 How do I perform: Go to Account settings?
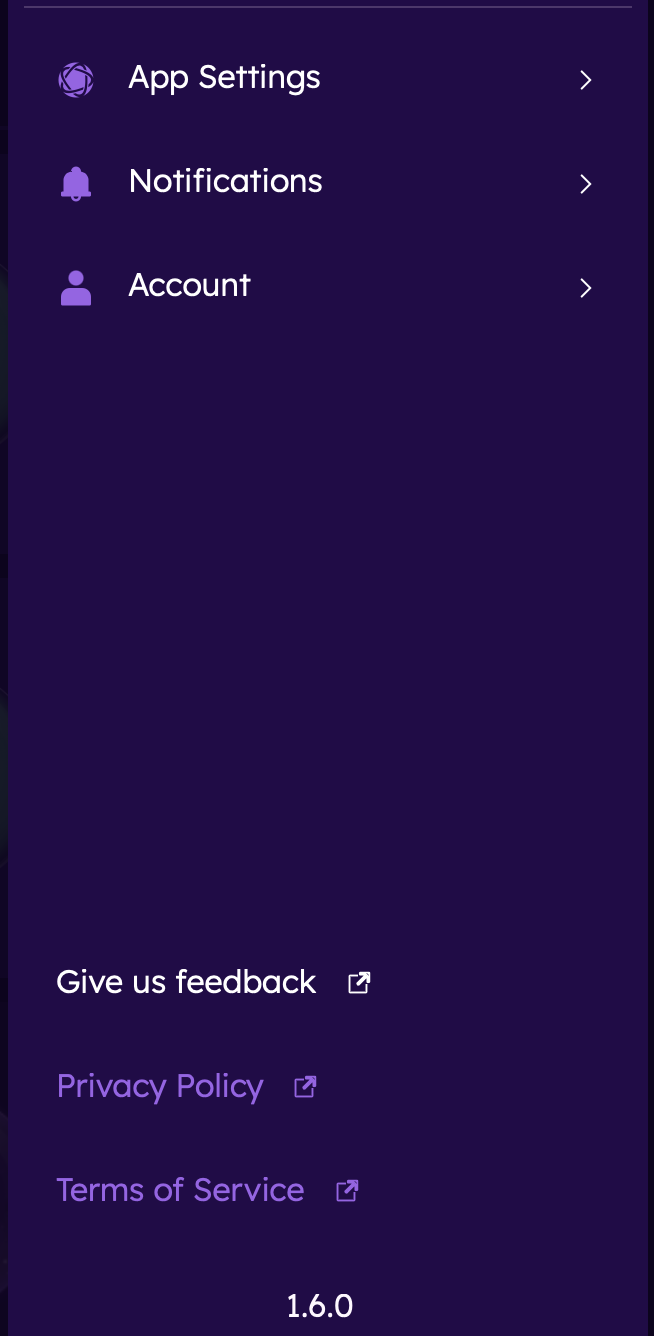point(326,287)
